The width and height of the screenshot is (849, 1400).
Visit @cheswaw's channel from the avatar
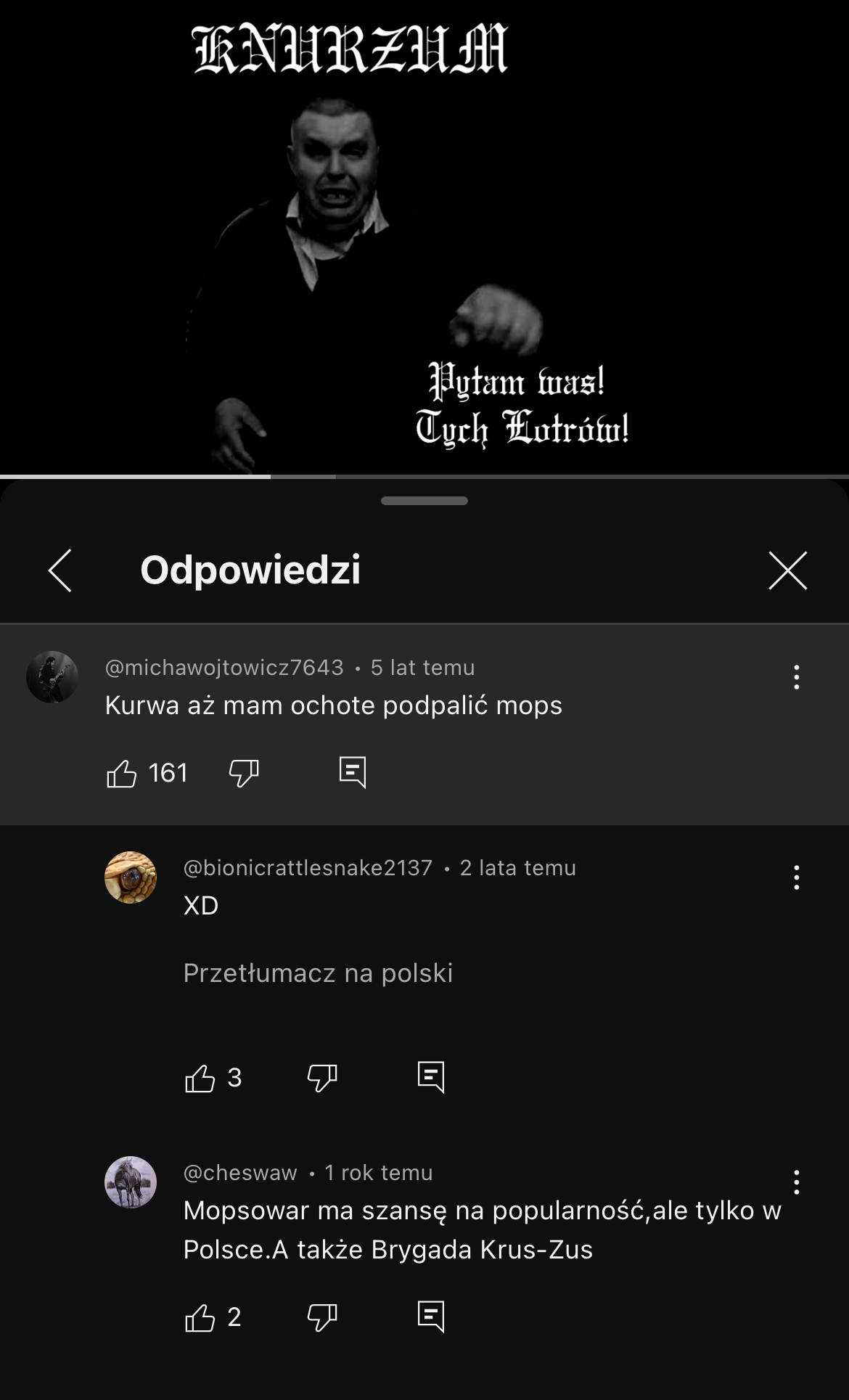[x=131, y=1182]
